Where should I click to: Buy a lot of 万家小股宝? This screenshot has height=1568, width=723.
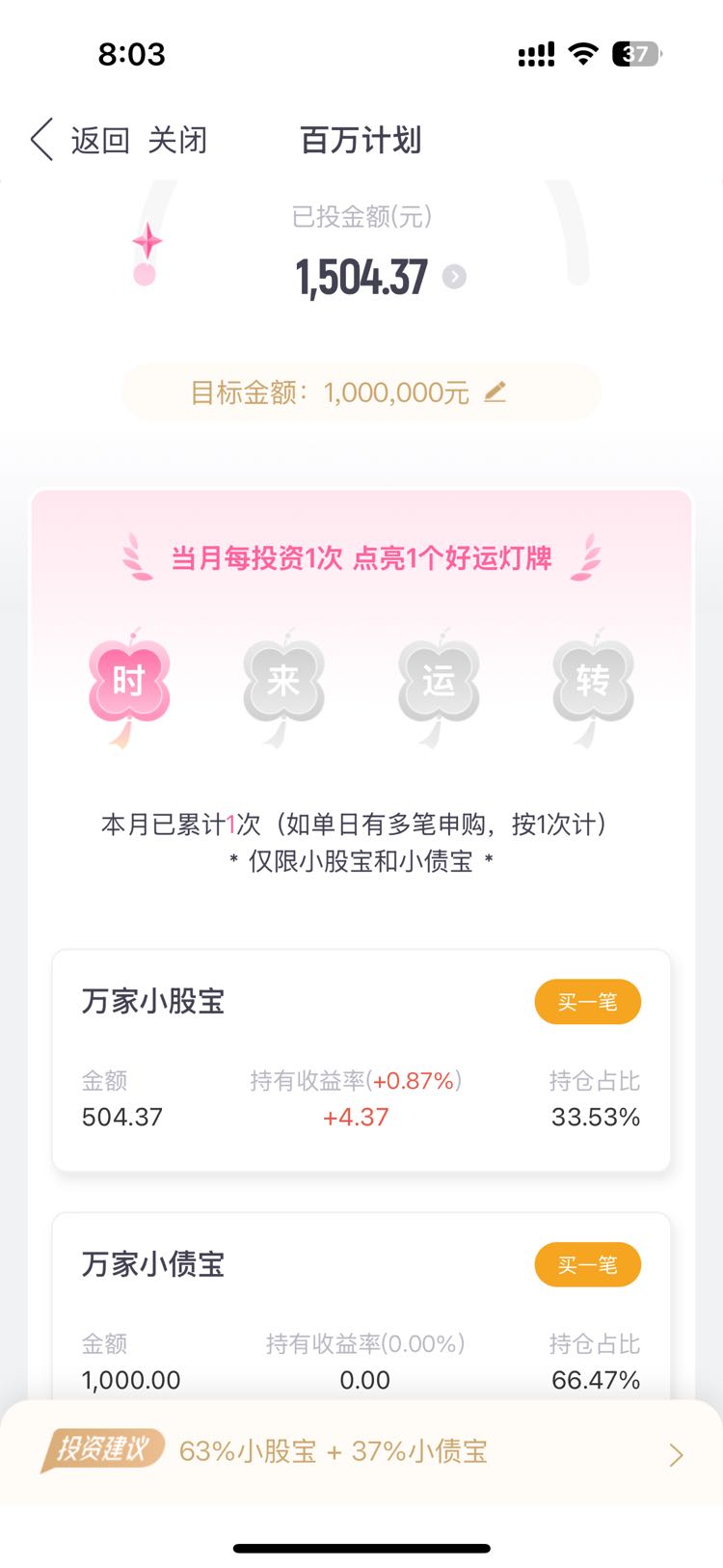click(x=588, y=1002)
